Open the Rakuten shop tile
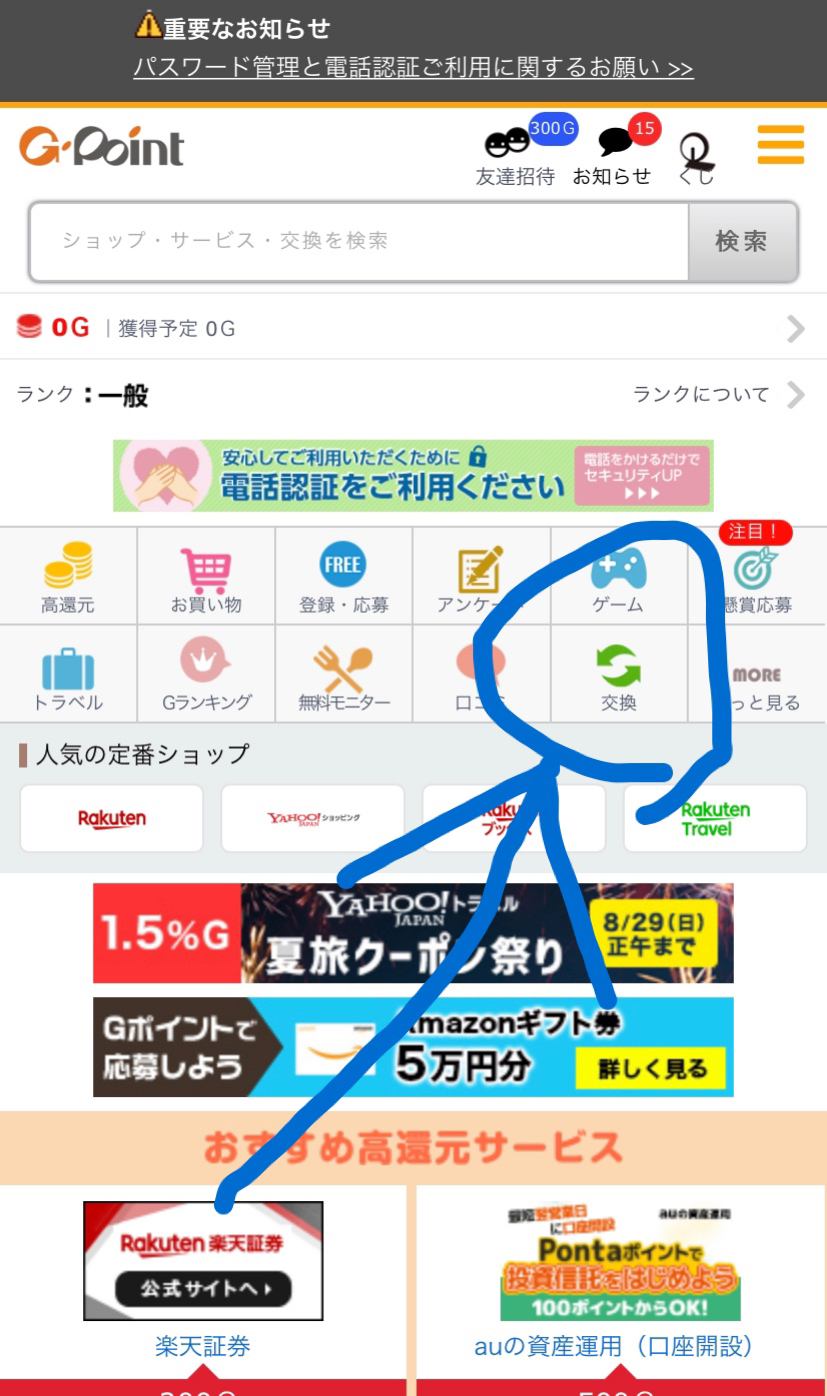The image size is (827, 1396). (111, 818)
